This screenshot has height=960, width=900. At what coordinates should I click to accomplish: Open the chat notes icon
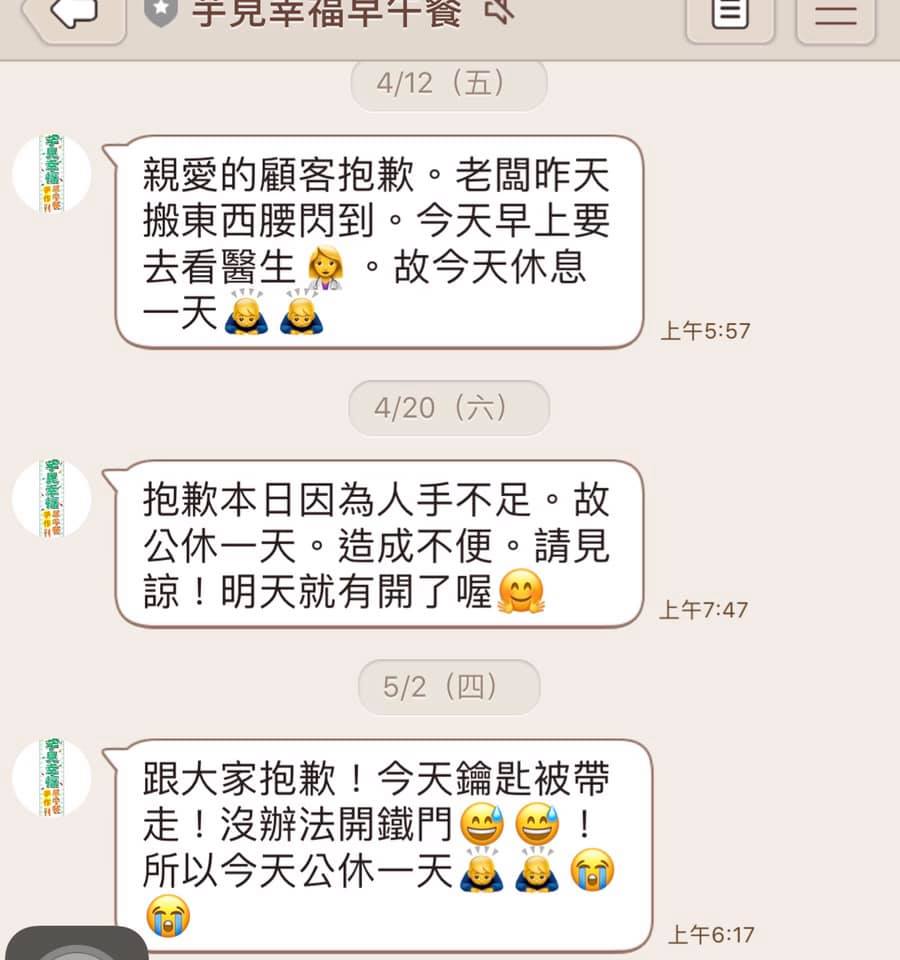(730, 14)
